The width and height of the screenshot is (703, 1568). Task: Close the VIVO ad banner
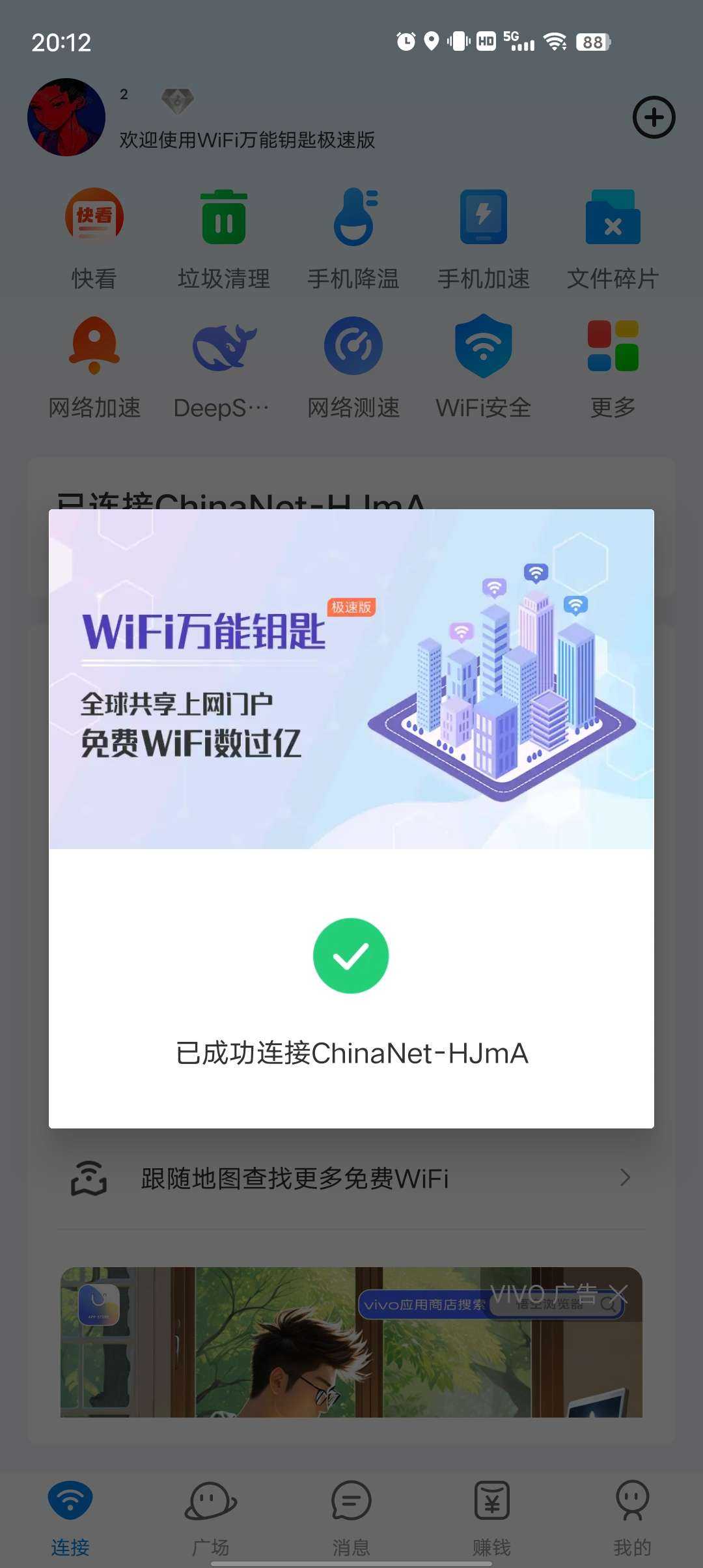point(618,1294)
